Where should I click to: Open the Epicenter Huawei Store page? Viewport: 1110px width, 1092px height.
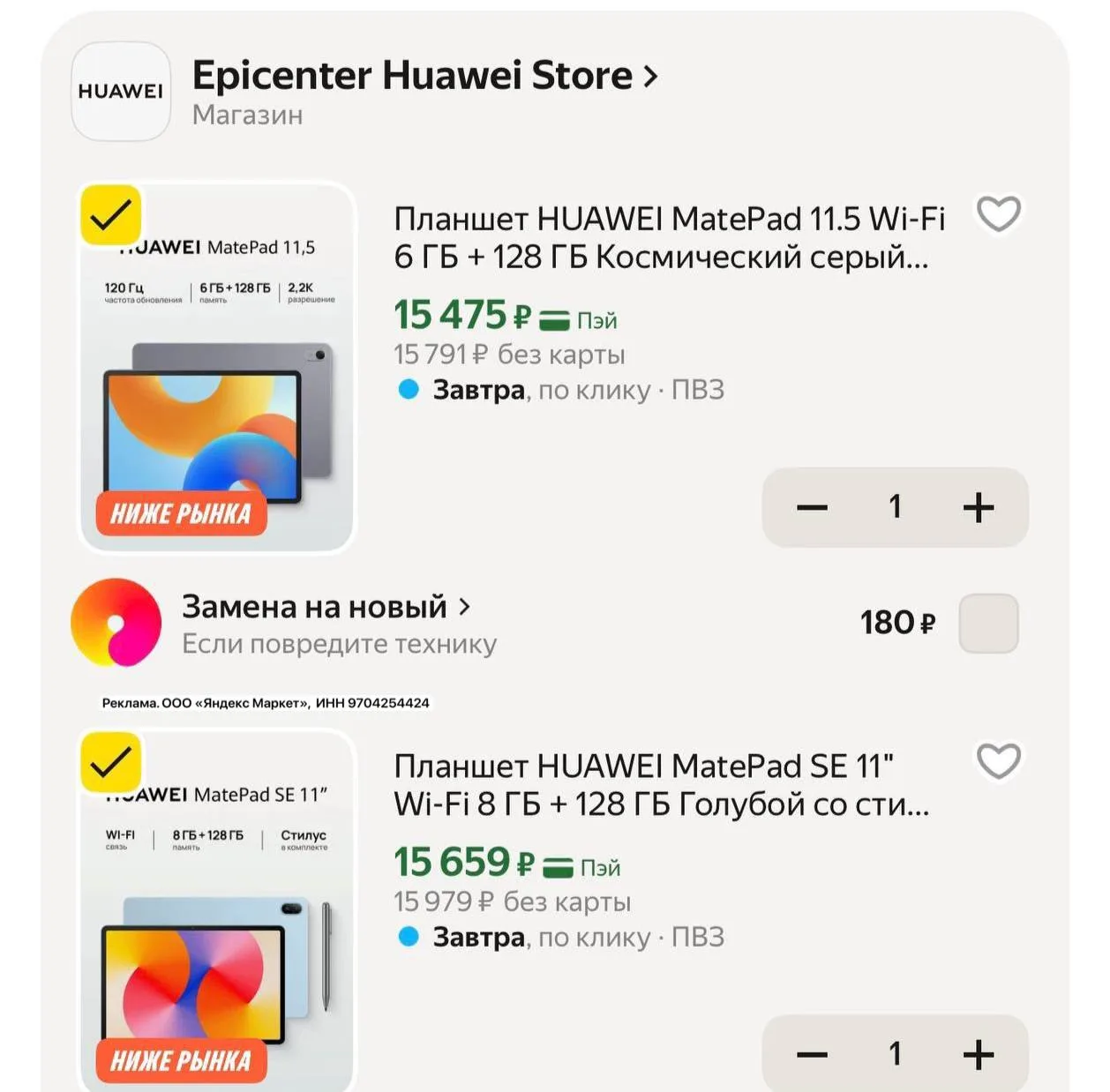[425, 76]
